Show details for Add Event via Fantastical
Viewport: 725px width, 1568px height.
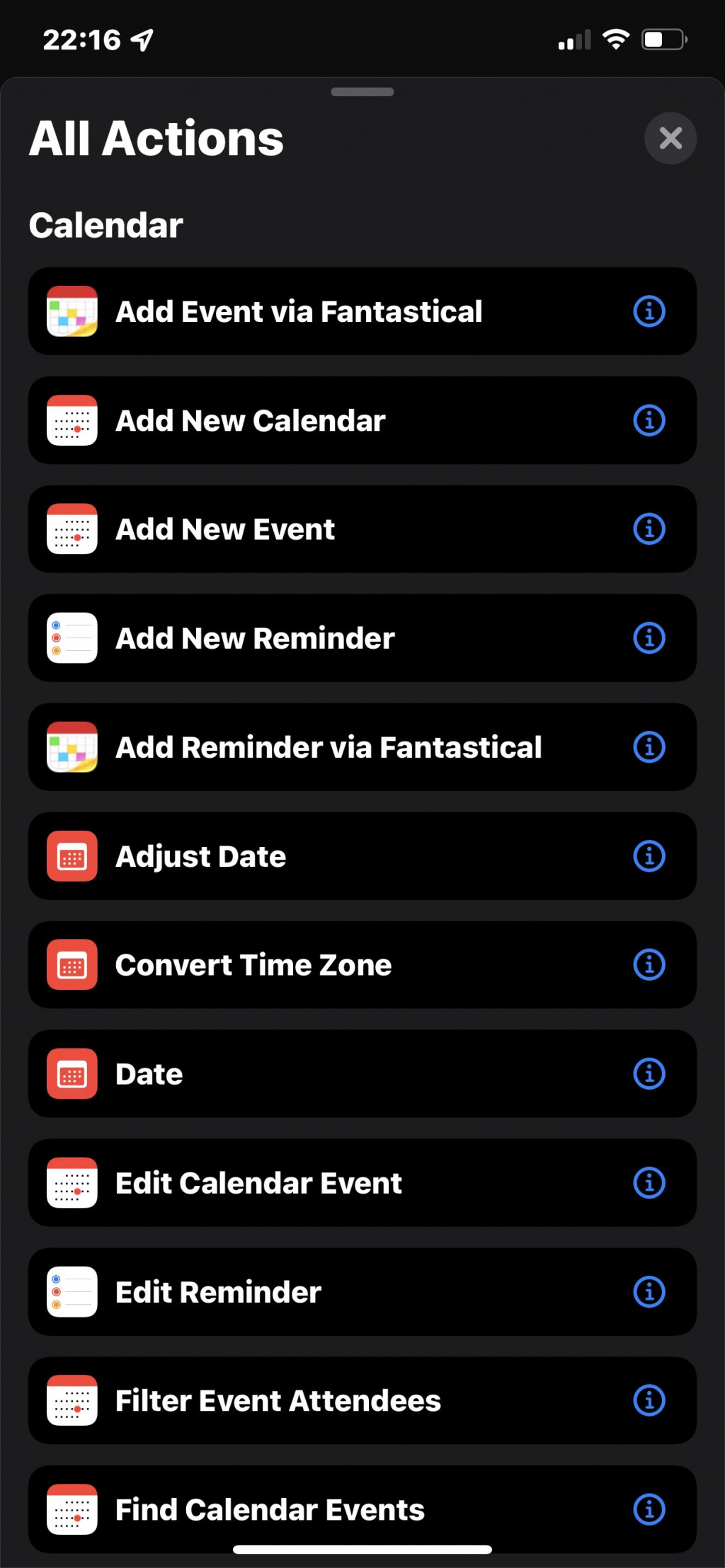tap(649, 311)
